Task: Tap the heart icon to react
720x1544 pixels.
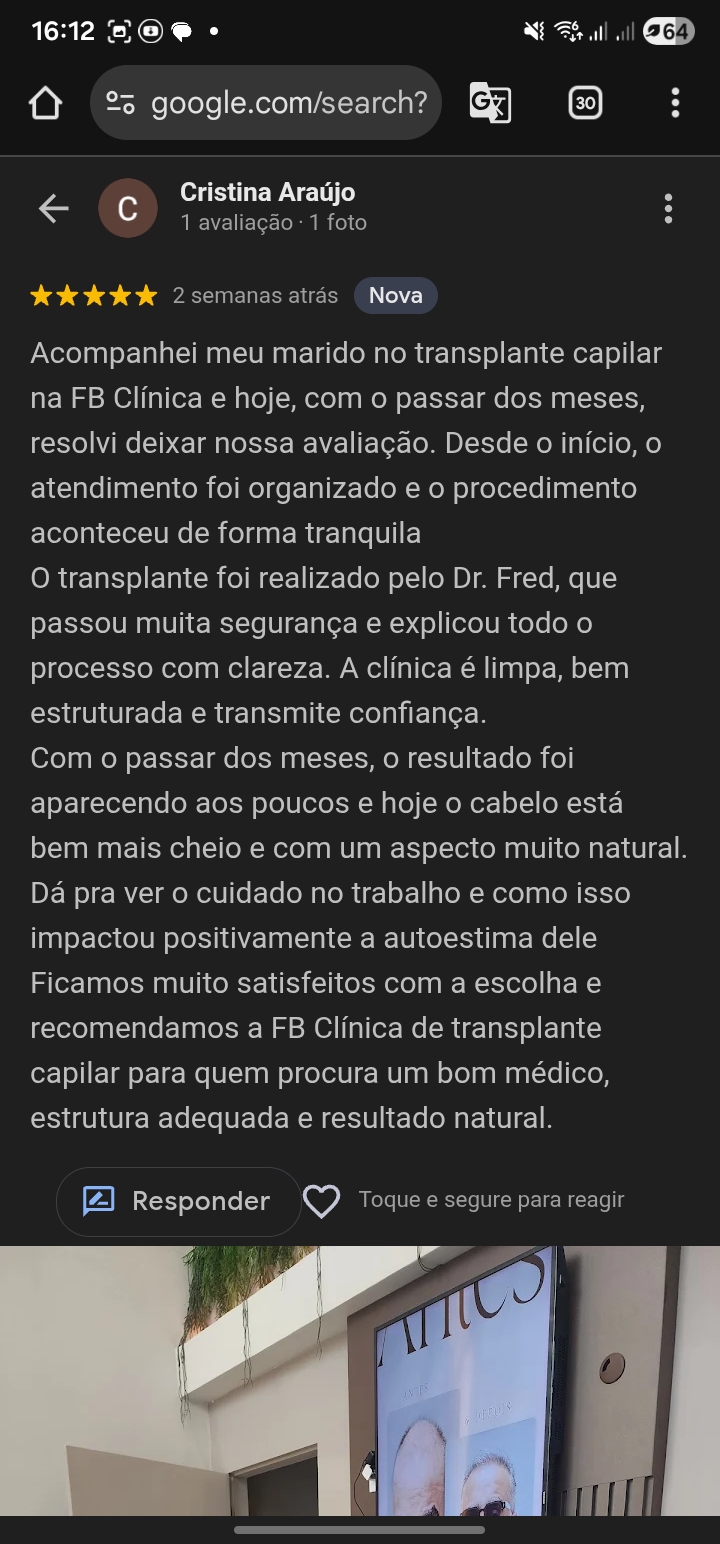Action: click(322, 1200)
